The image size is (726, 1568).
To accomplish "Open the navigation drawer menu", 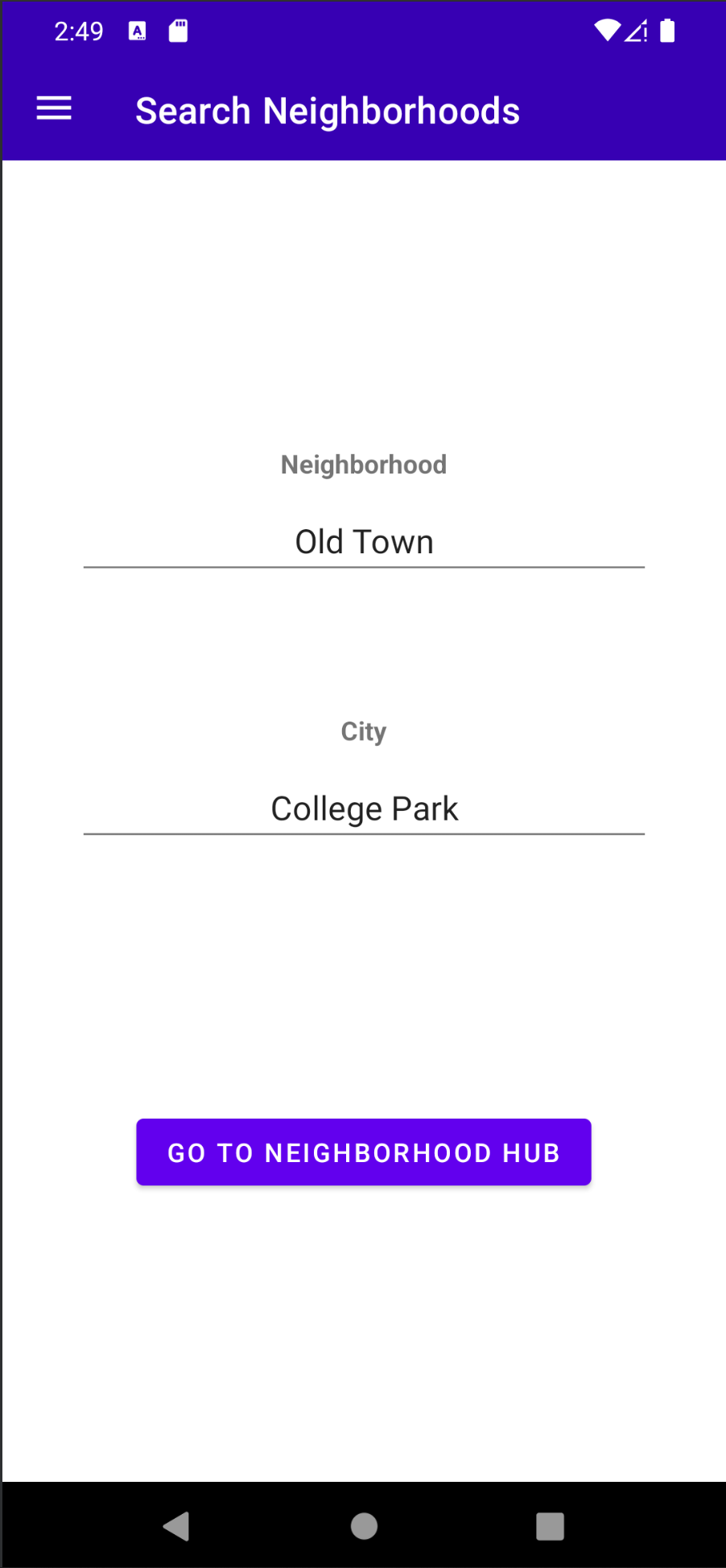I will [x=54, y=109].
